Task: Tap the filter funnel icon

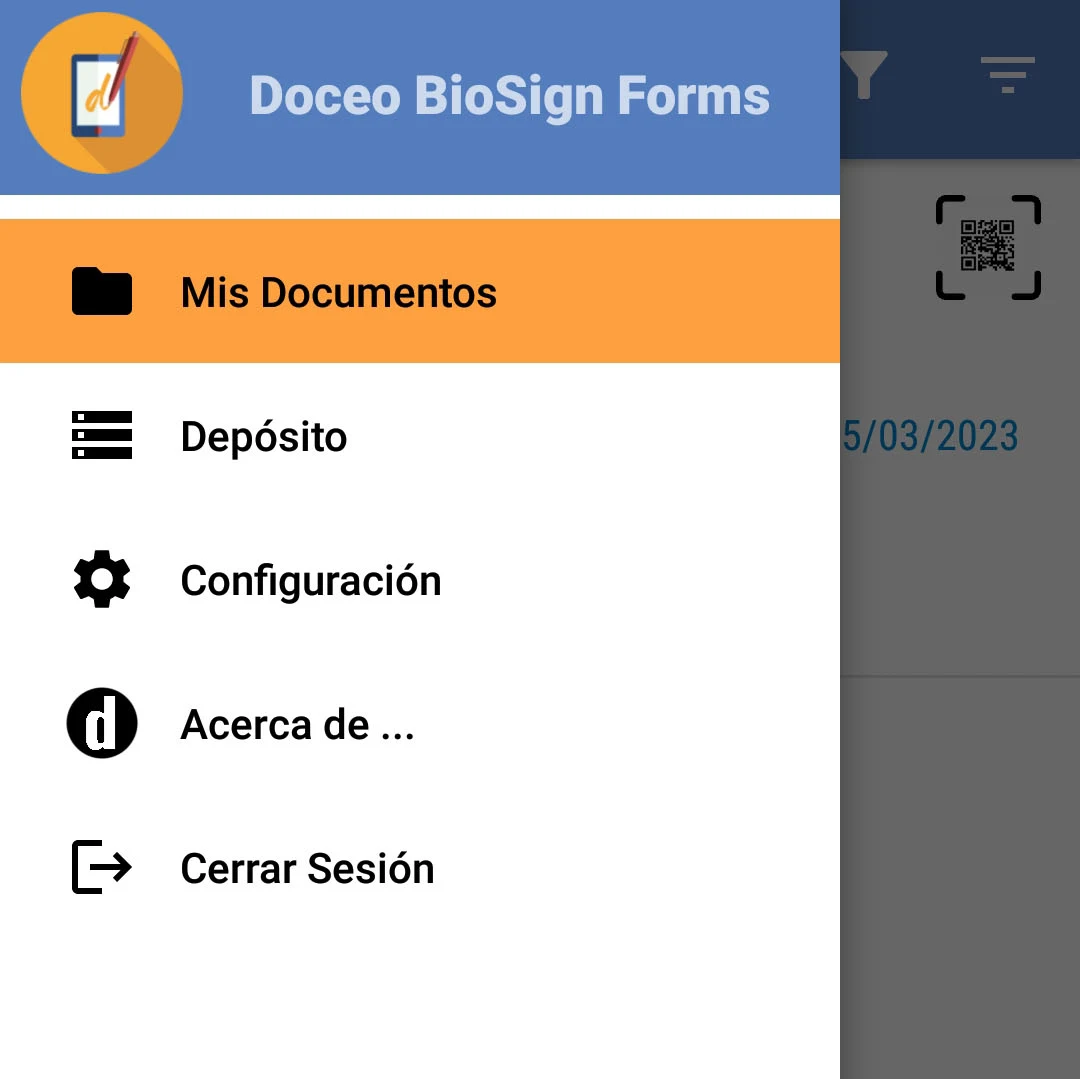Action: coord(863,75)
